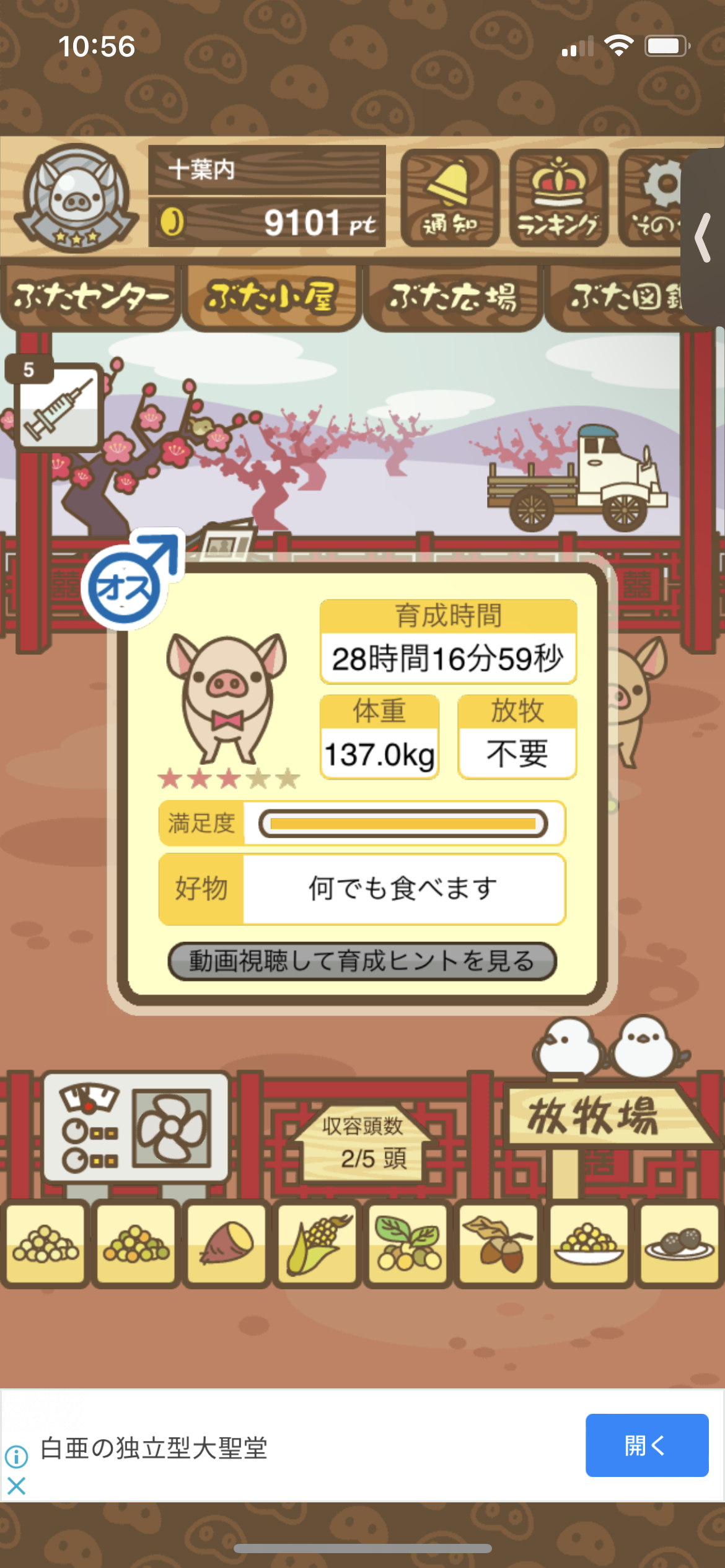
Task: Feed the sweet potato
Action: pos(227,1244)
